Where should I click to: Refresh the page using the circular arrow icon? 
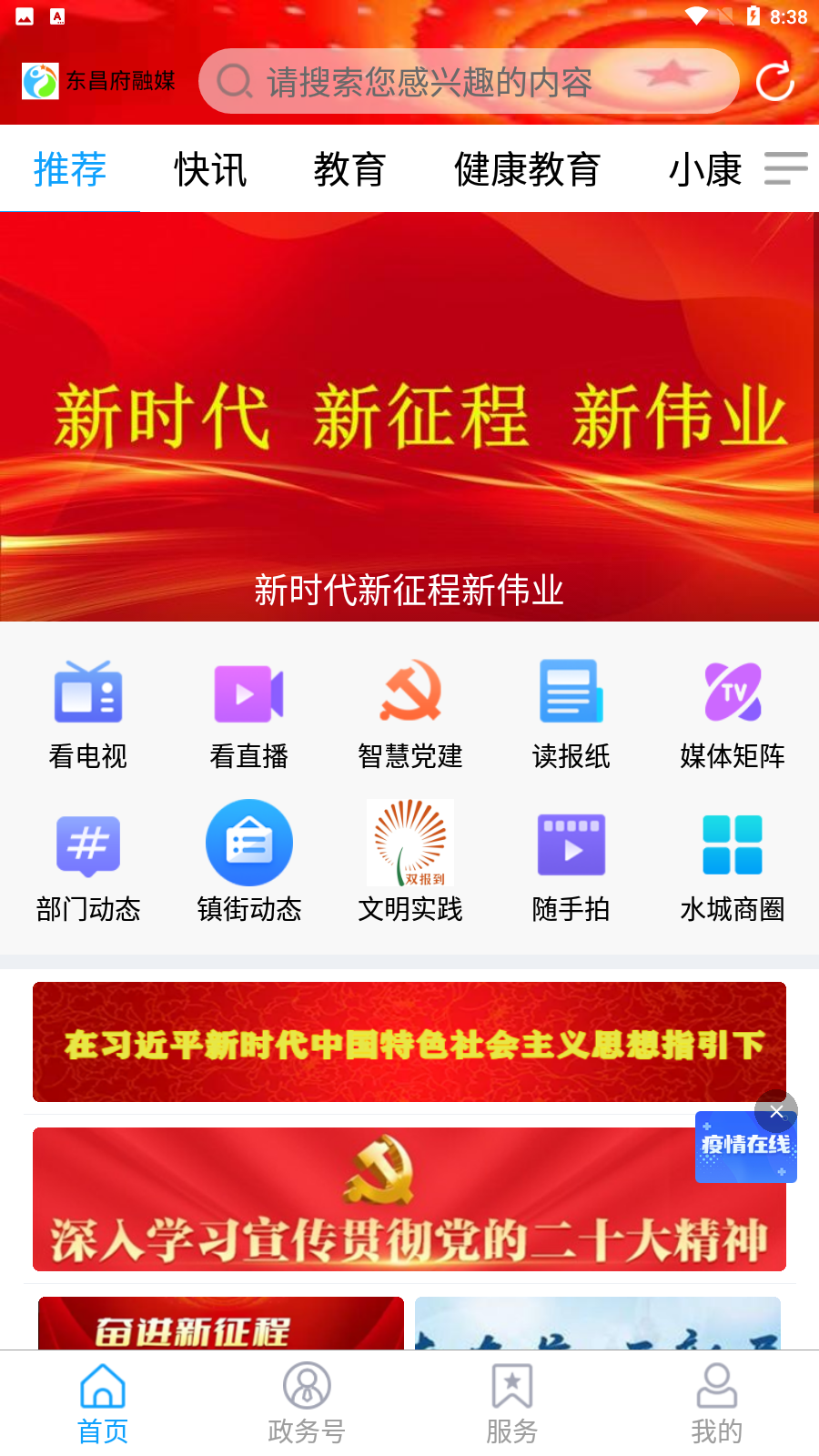[x=776, y=81]
